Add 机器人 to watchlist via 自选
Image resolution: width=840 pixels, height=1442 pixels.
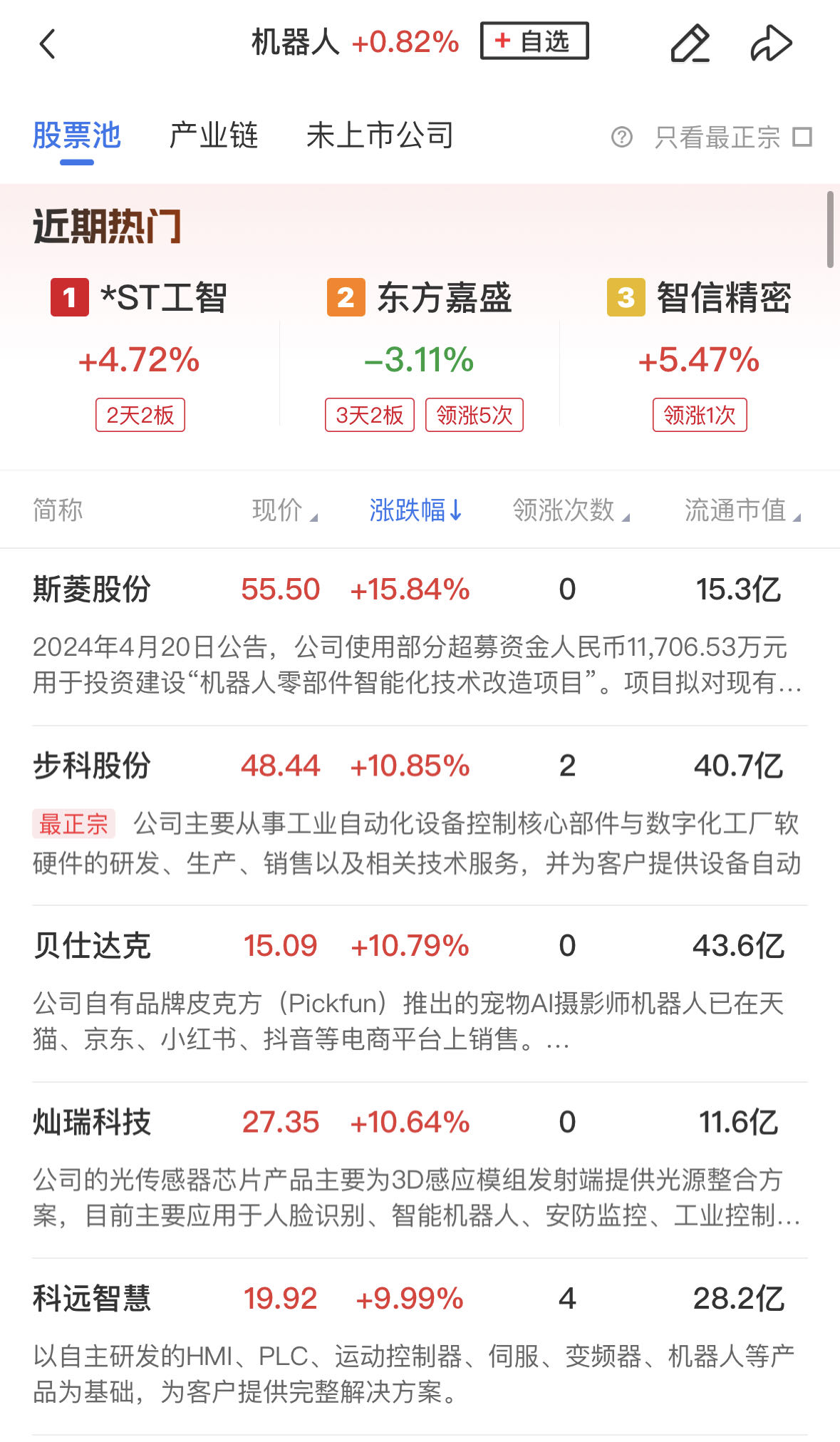pos(534,41)
